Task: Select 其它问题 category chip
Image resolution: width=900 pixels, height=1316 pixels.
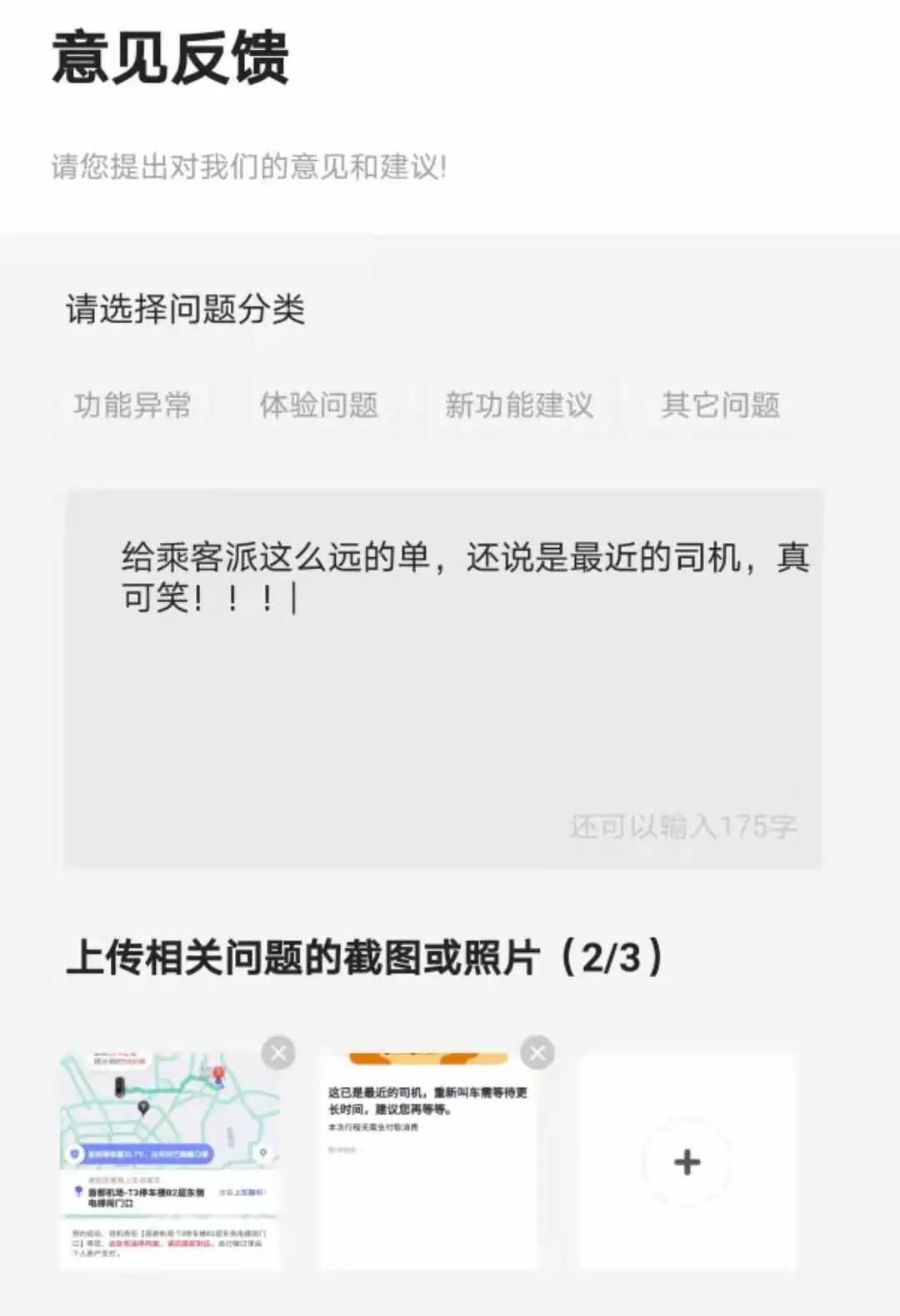Action: [x=720, y=406]
